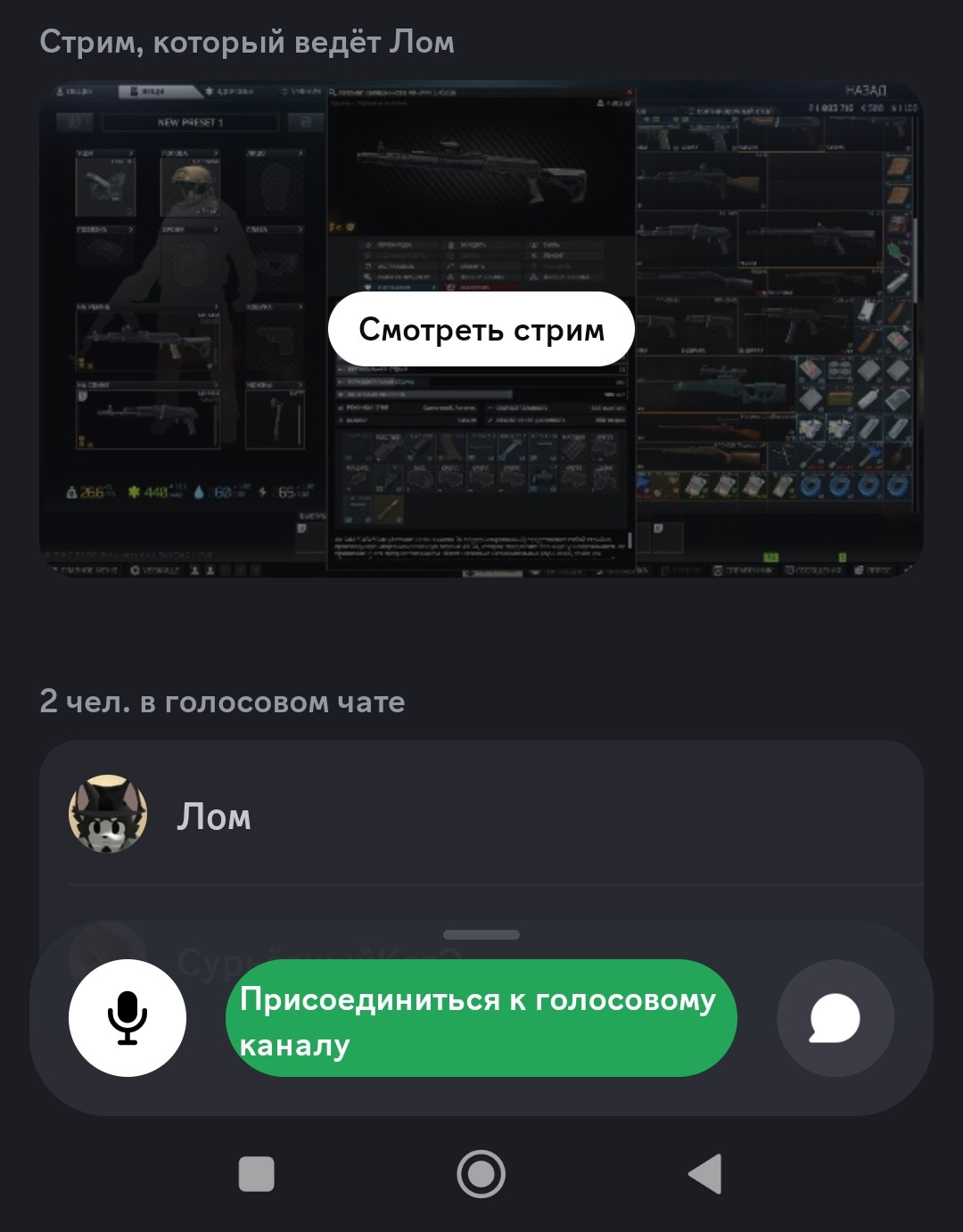Image resolution: width=963 pixels, height=1232 pixels.
Task: Open the voice channel text chat
Action: [x=835, y=1018]
